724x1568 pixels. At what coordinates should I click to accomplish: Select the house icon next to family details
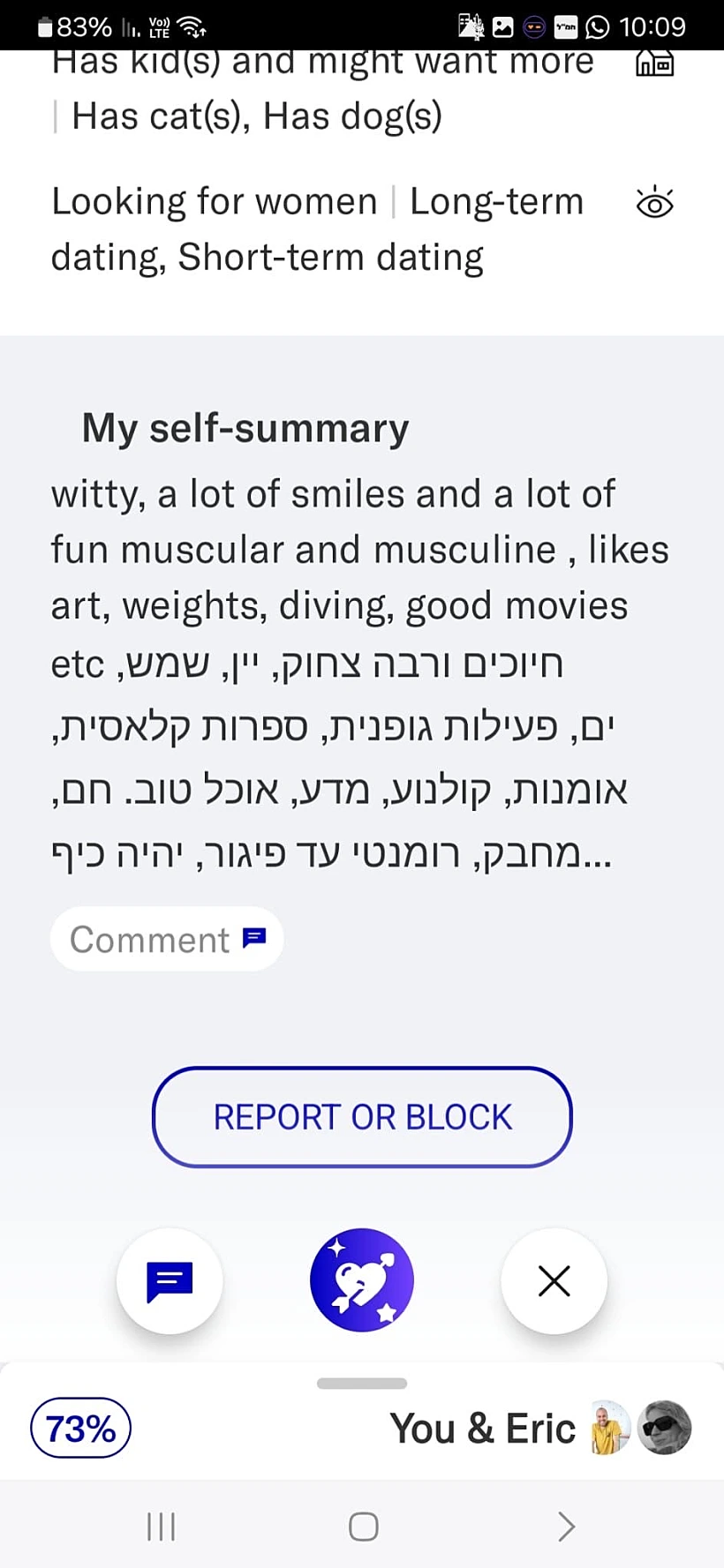coord(654,63)
